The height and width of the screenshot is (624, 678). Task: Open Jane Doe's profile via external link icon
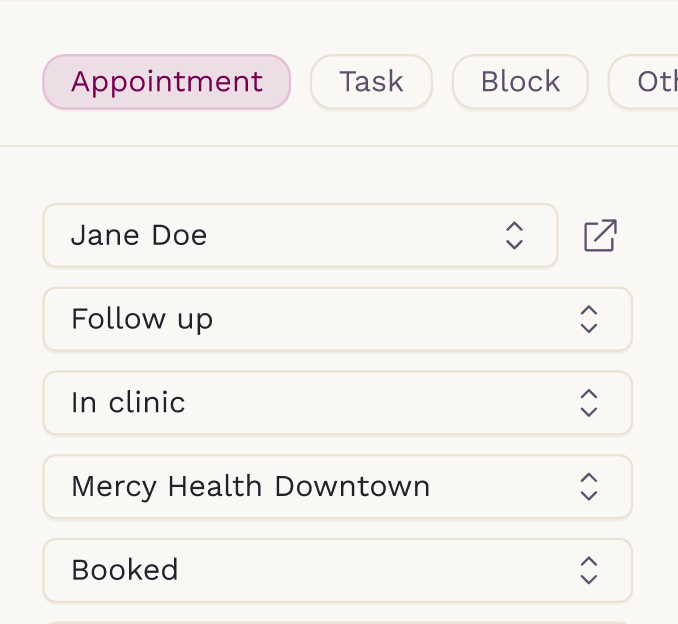click(x=600, y=236)
